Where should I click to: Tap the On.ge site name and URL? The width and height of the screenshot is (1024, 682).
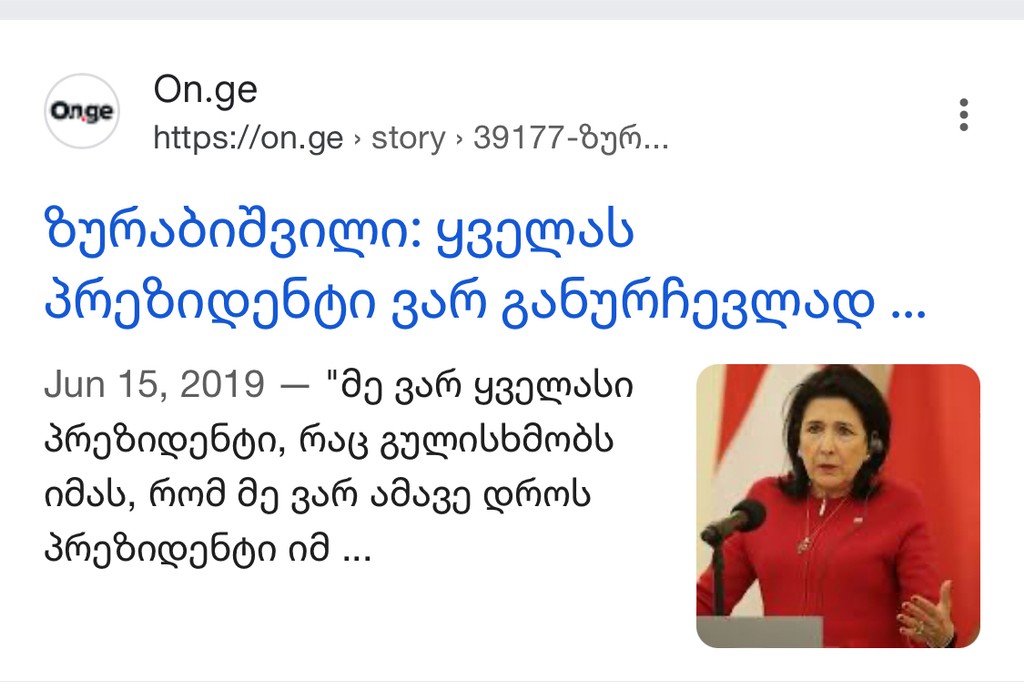(410, 114)
